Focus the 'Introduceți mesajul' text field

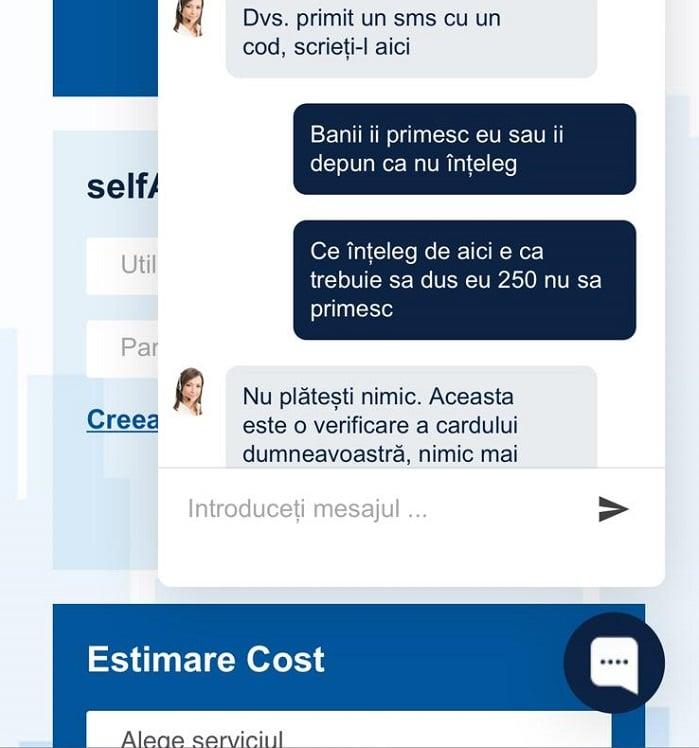pos(380,509)
